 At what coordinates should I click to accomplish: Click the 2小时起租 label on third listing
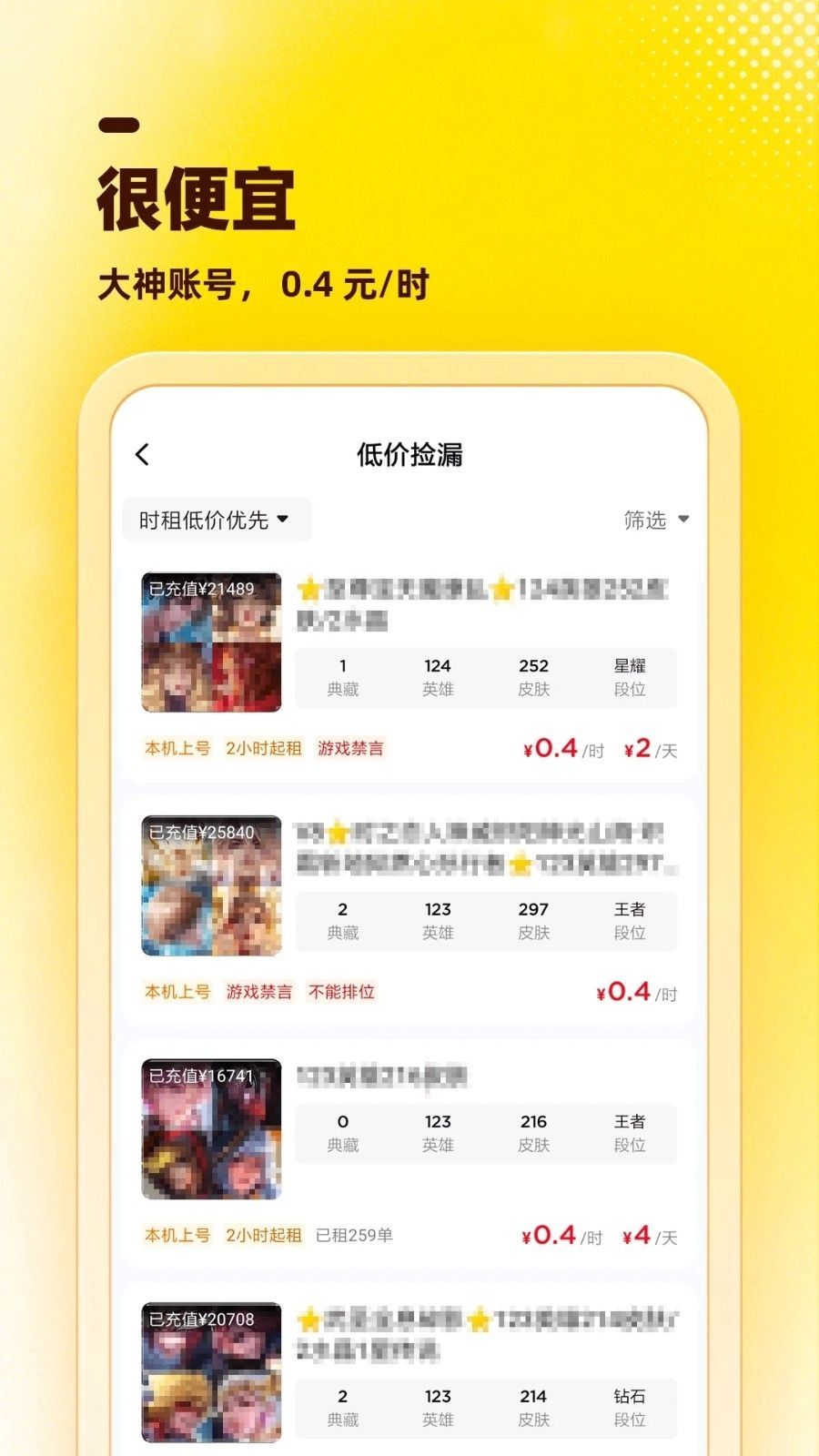pos(264,1236)
